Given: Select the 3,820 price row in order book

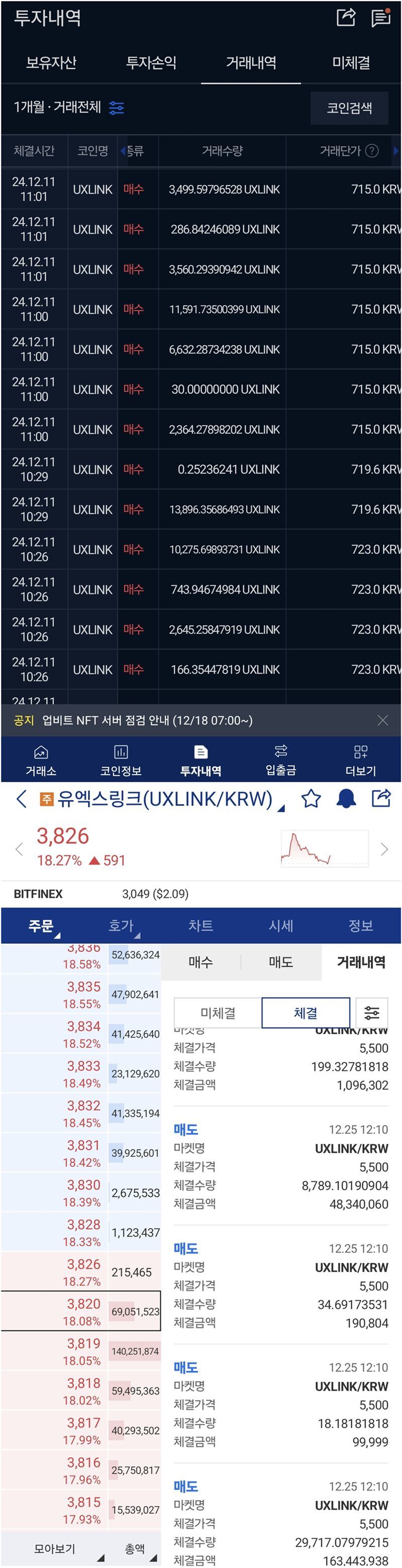Looking at the screenshot, I should click(81, 1310).
